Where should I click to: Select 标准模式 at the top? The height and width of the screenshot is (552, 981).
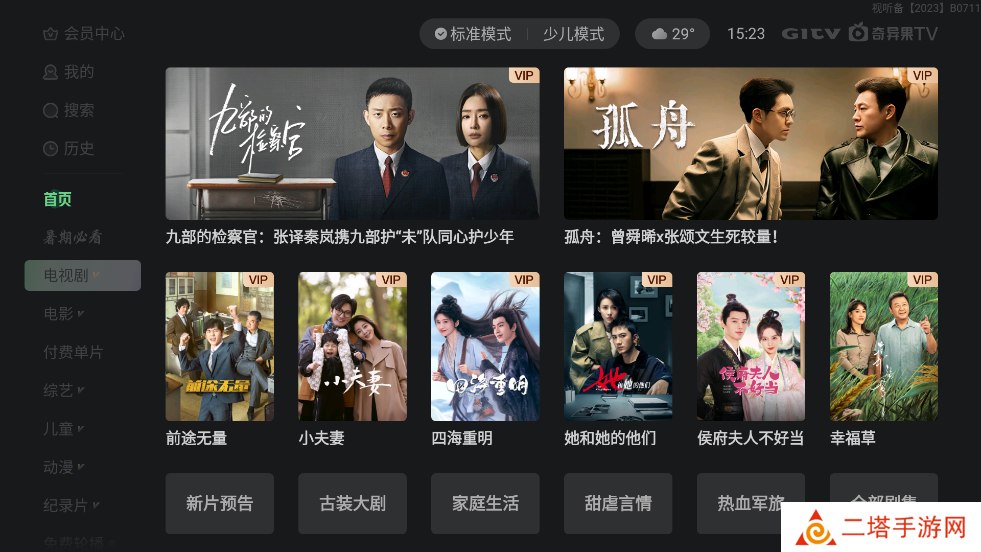[x=472, y=34]
